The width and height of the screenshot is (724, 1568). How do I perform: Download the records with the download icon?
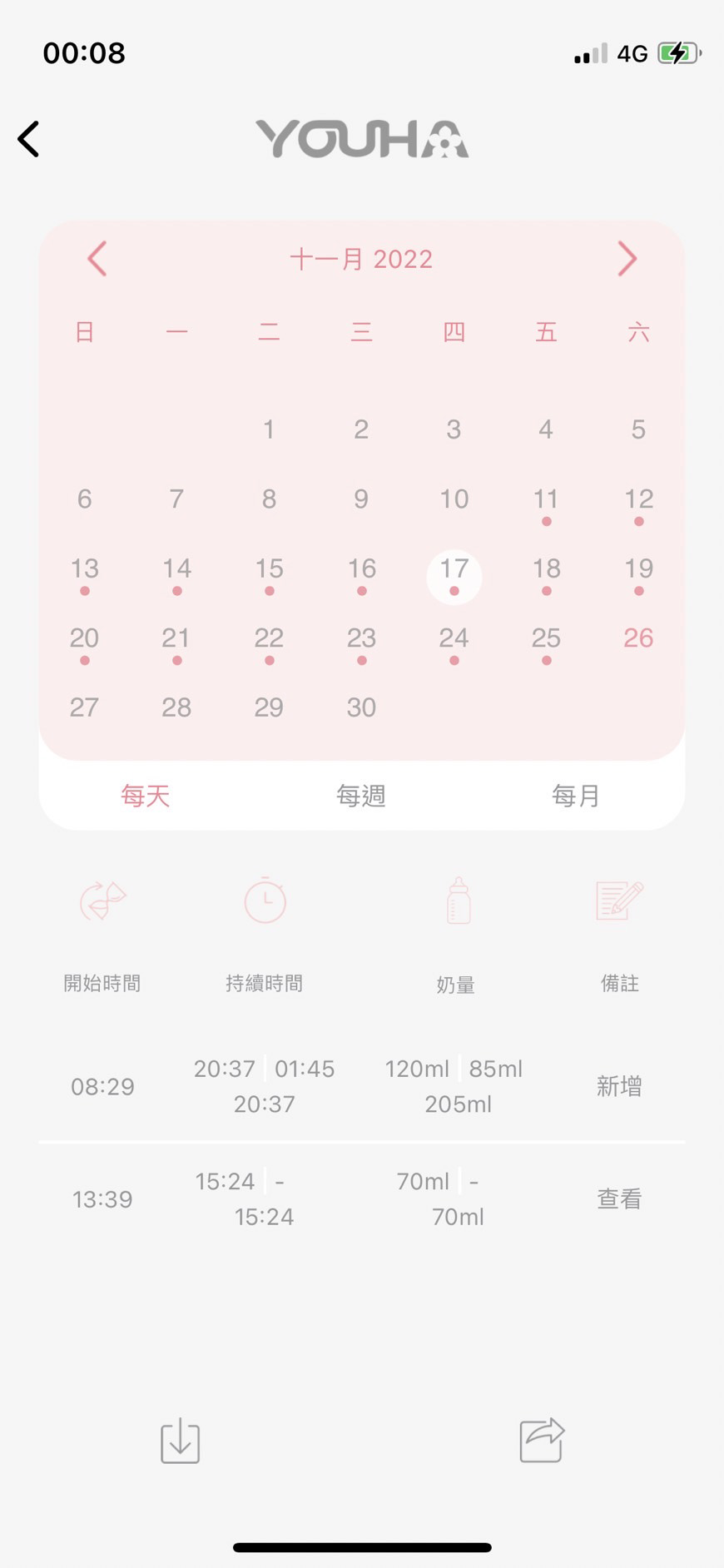[180, 1441]
